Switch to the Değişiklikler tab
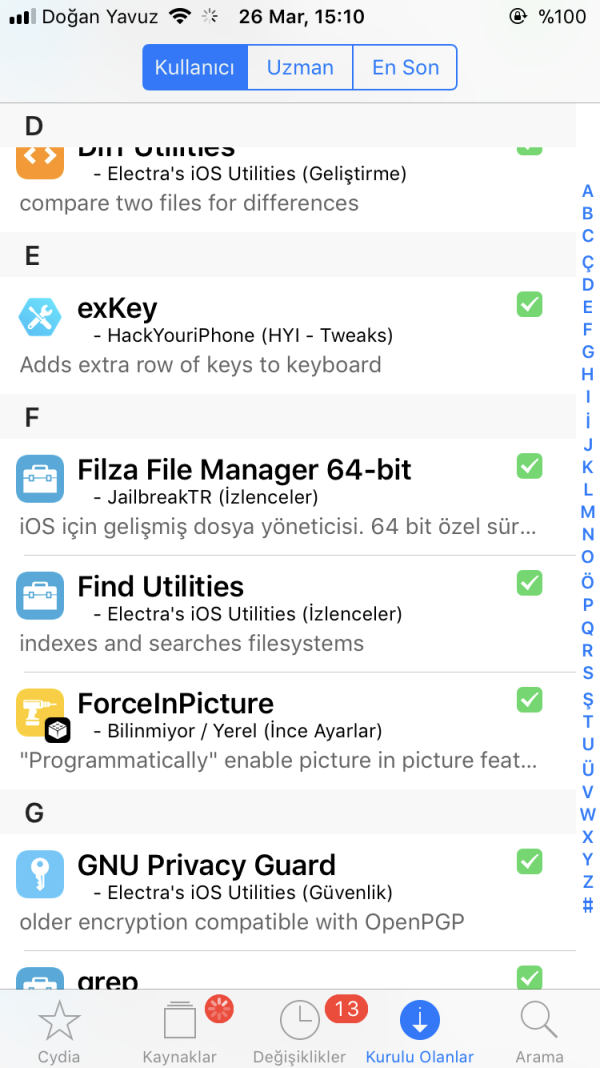This screenshot has width=600, height=1068. 300,1032
